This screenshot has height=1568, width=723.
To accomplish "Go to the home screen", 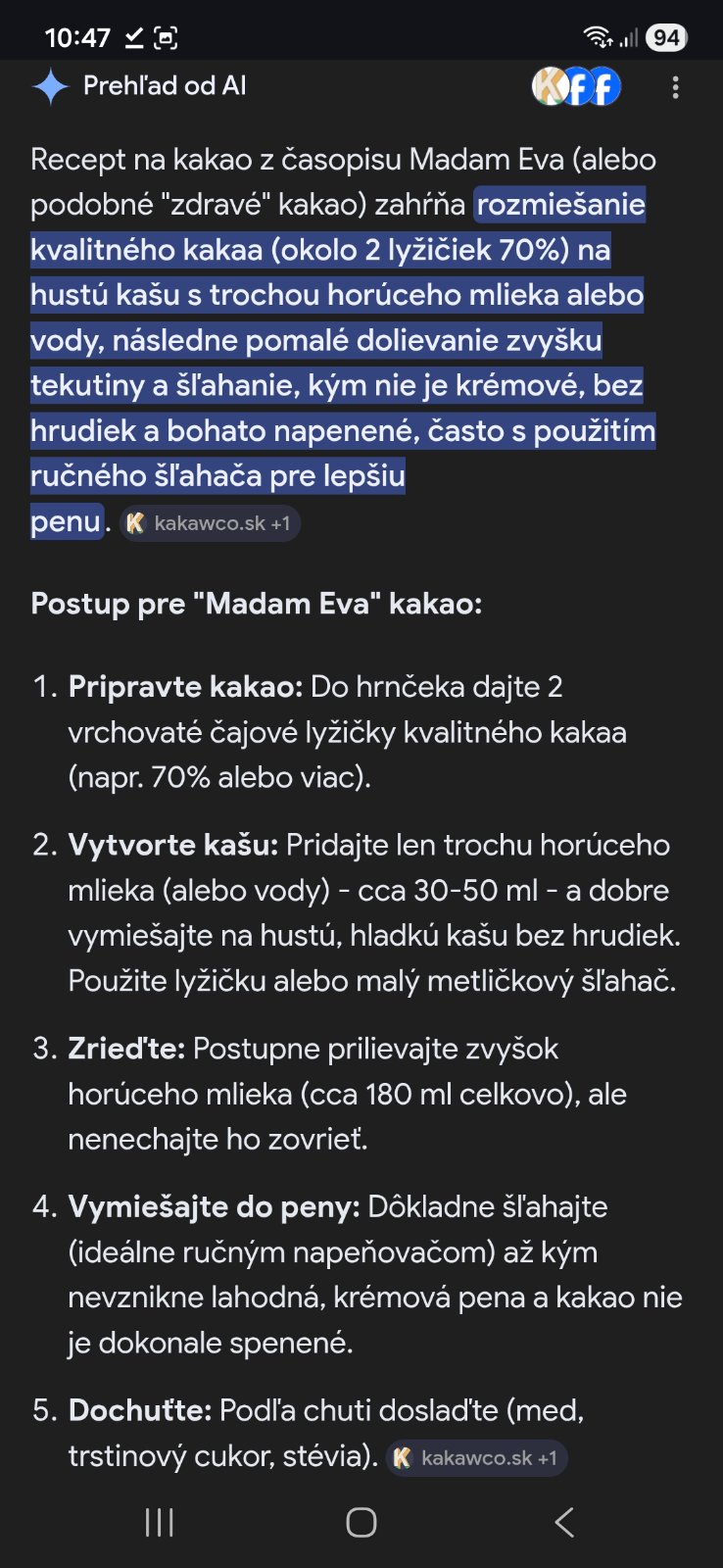I will tap(361, 1522).
